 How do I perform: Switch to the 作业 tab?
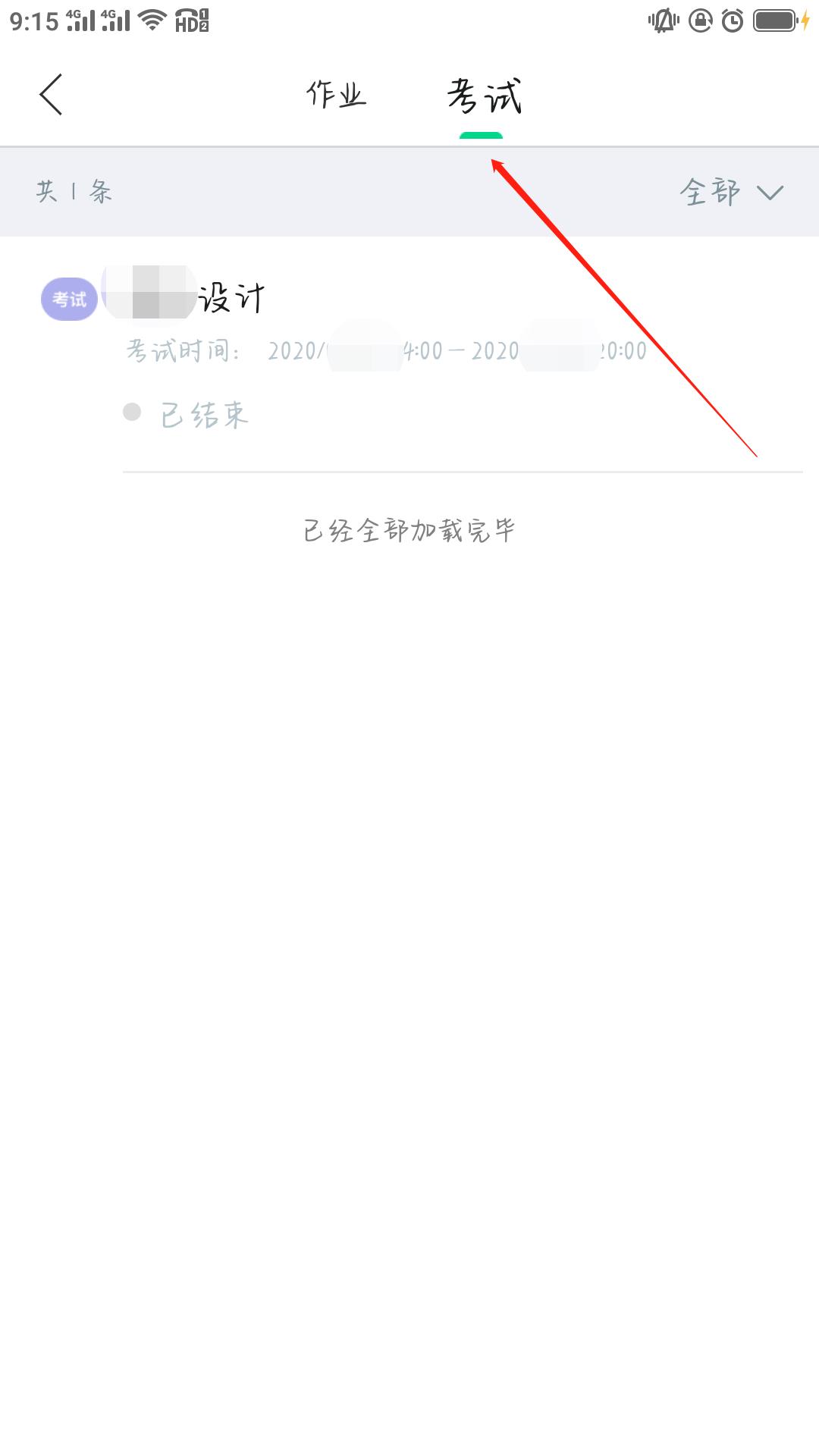coord(336,96)
